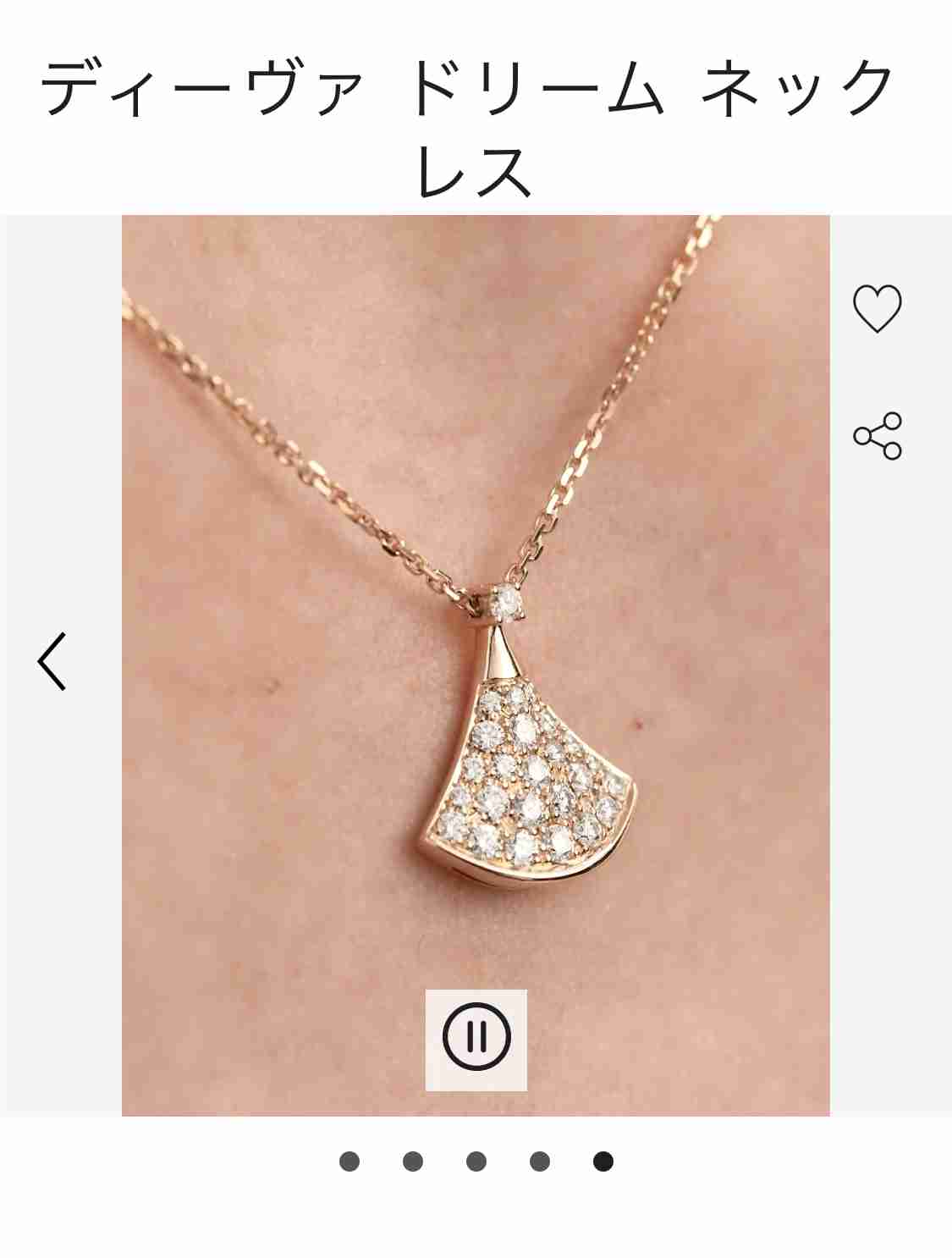Select the third gallery dot
Screen dimensions: 952x1258
point(476,1161)
